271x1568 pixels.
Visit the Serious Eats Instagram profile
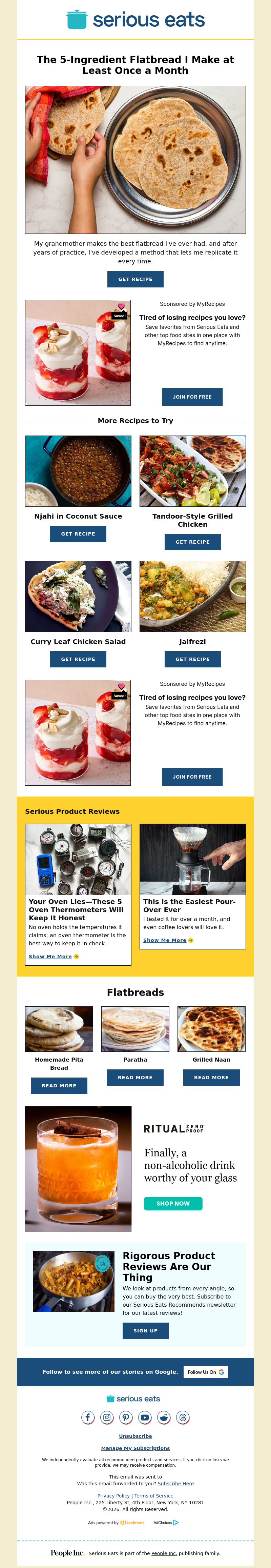click(107, 1418)
